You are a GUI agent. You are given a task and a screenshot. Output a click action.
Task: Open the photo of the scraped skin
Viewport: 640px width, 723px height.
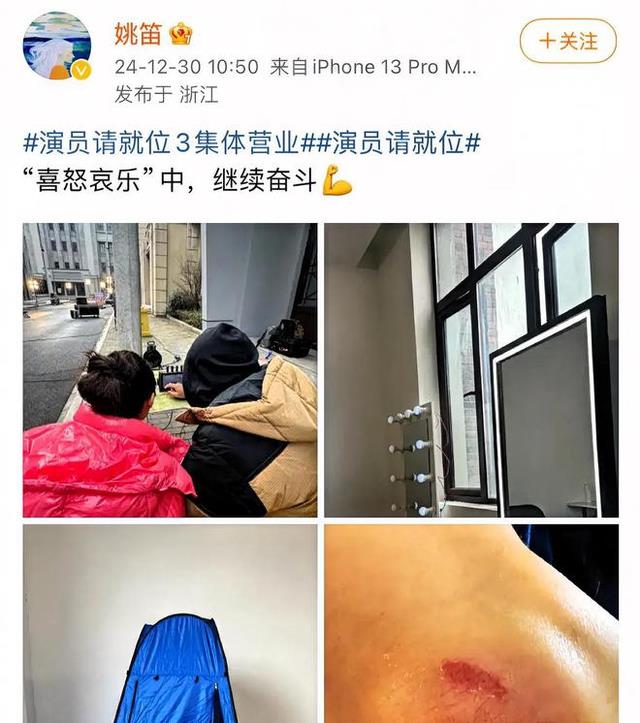(471, 623)
